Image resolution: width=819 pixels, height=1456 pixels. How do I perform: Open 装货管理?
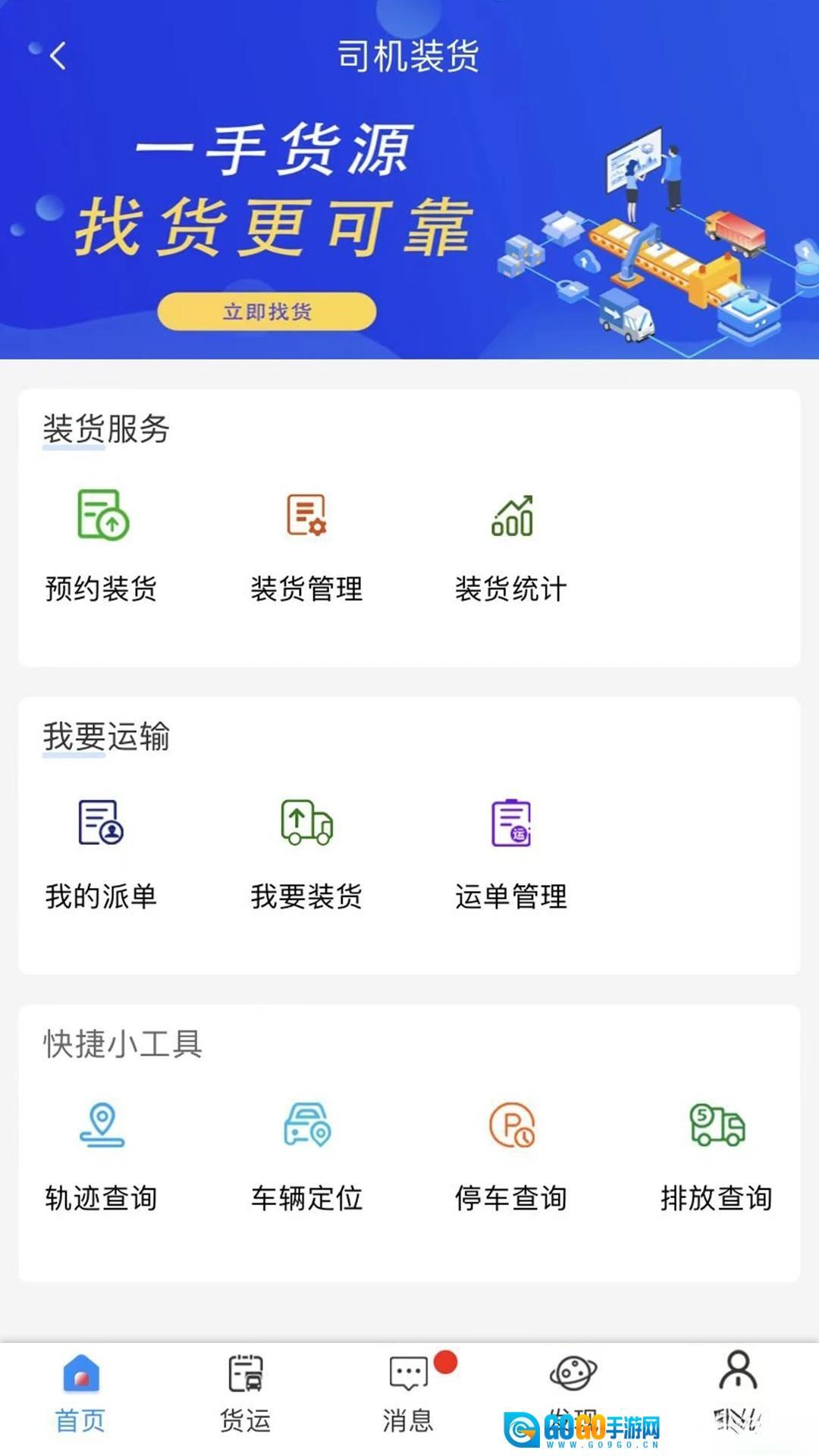tap(306, 542)
